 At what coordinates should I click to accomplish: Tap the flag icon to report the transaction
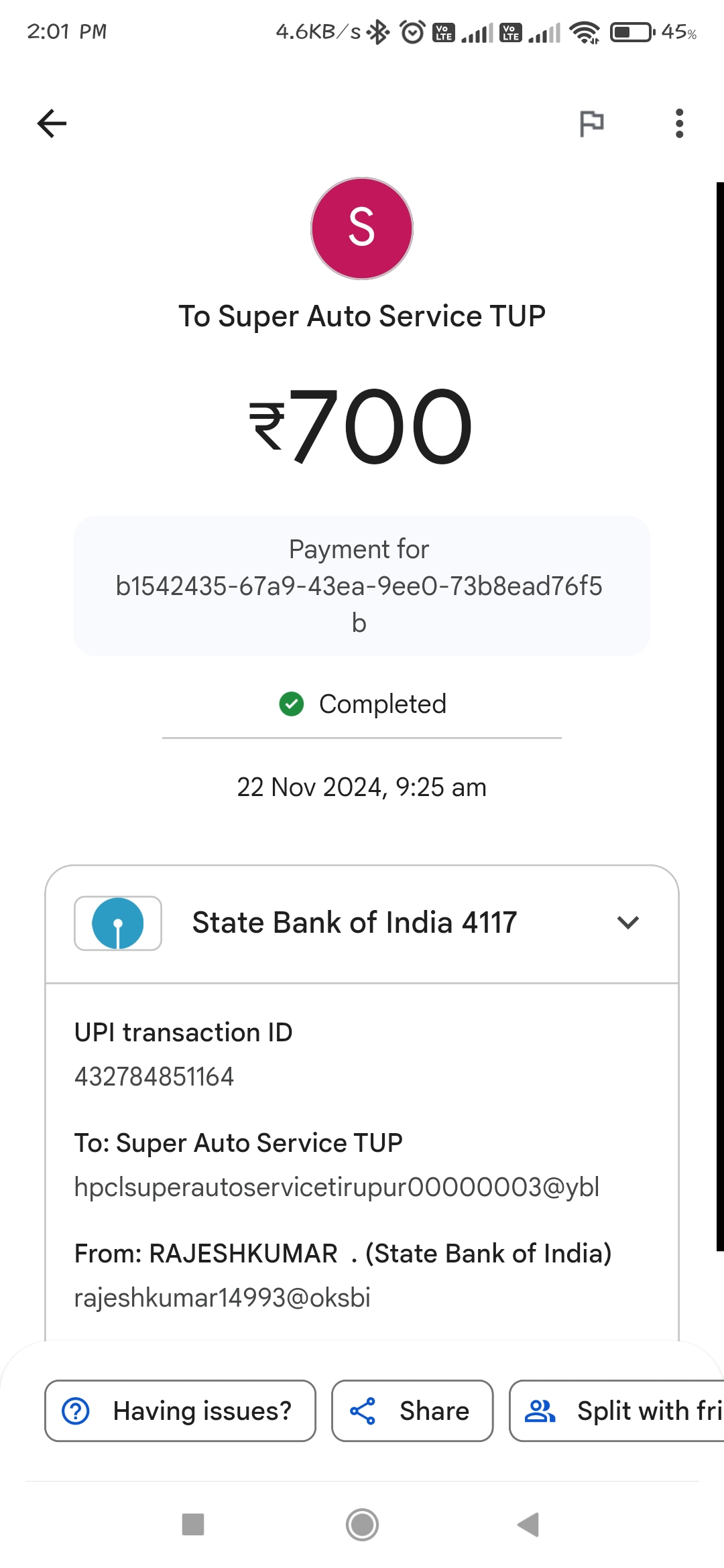tap(591, 123)
